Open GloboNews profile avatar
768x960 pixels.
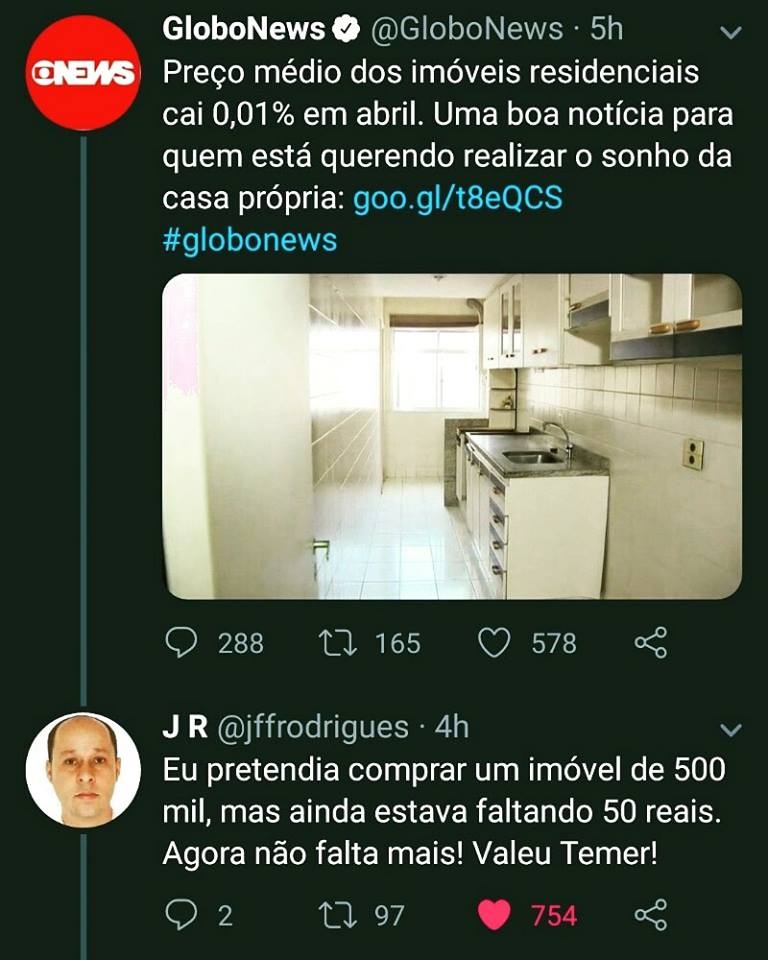[x=83, y=73]
